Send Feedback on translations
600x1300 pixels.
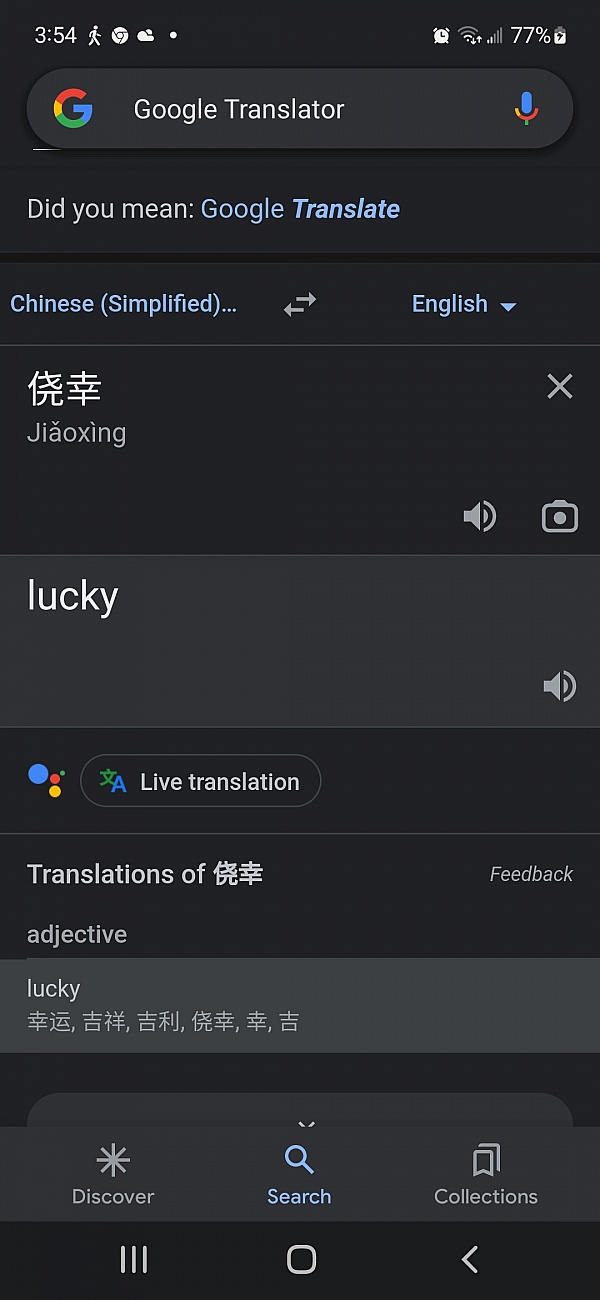click(x=531, y=874)
